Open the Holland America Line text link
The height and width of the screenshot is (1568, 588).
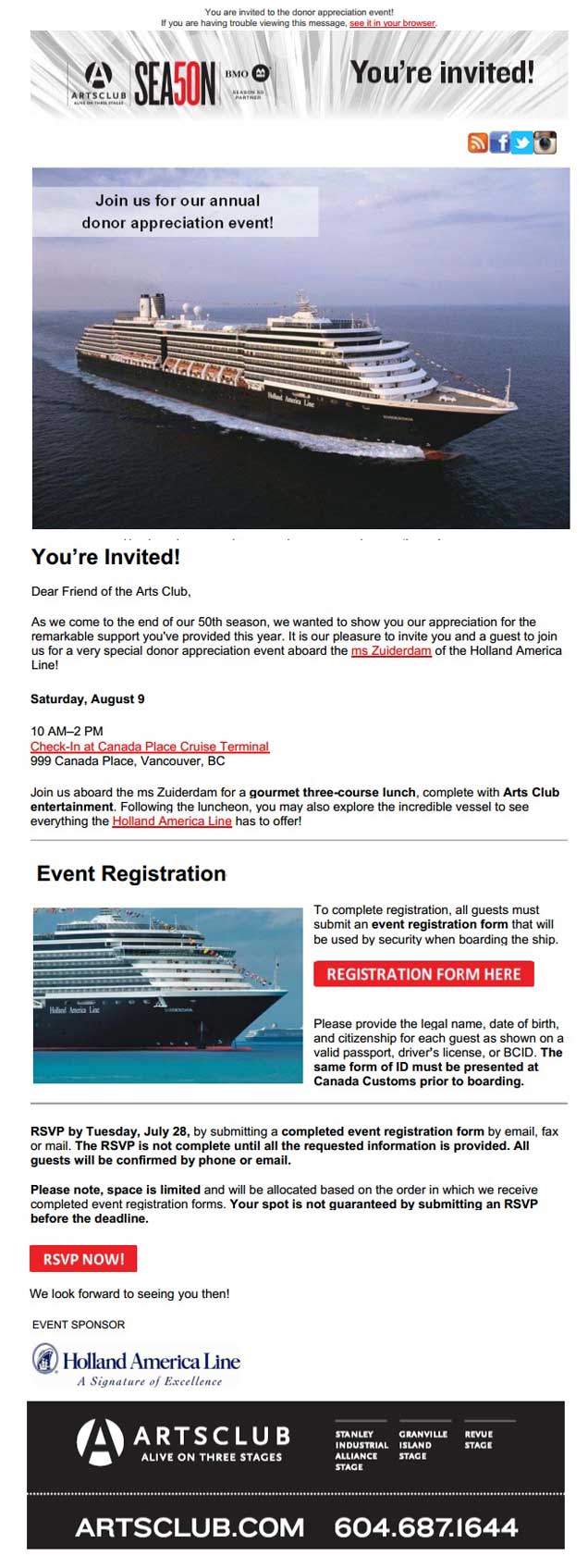[172, 821]
